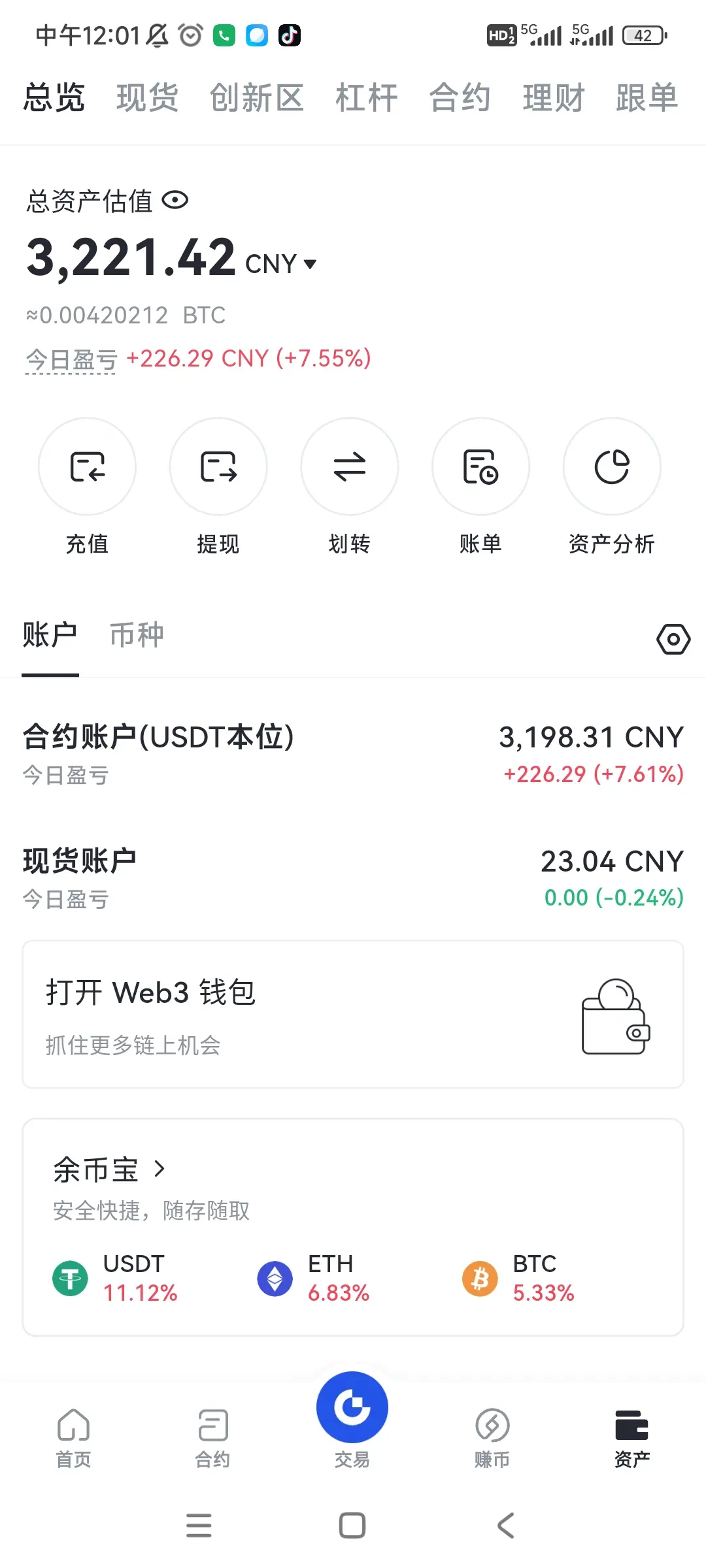The width and height of the screenshot is (706, 1568).
Task: Hide total asset value with eye icon
Action: [175, 200]
